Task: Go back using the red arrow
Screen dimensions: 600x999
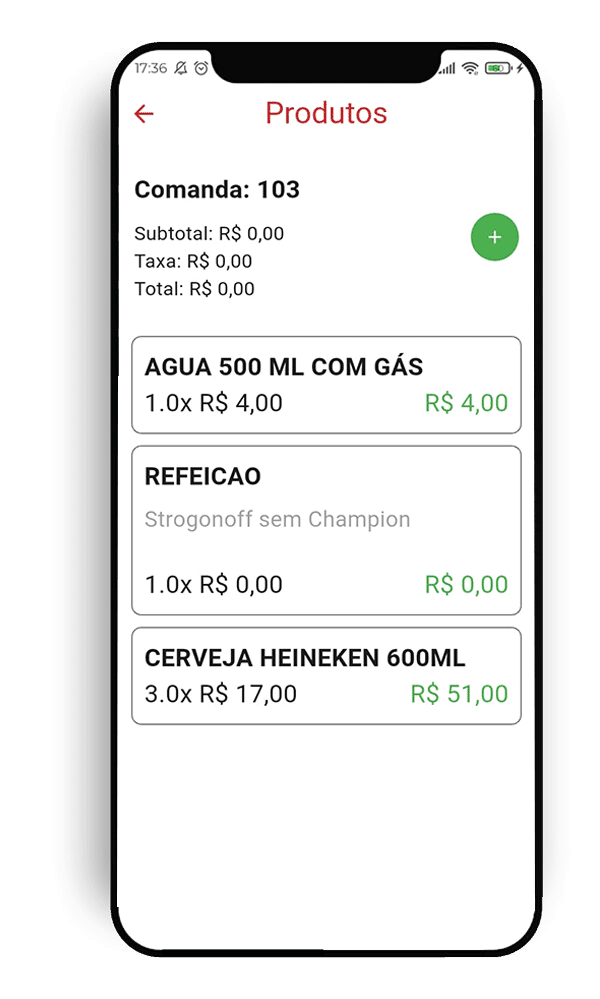Action: coord(144,114)
